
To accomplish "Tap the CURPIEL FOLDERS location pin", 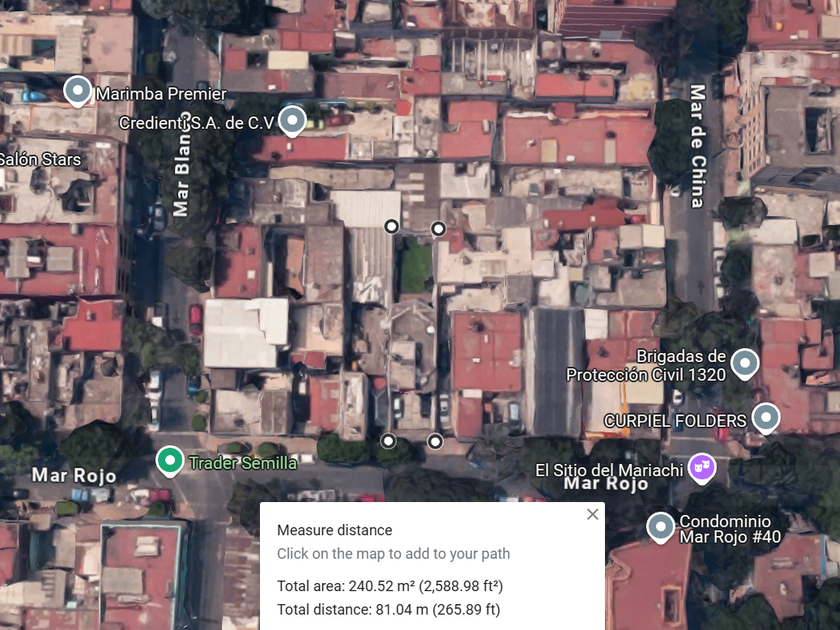I will click(765, 417).
